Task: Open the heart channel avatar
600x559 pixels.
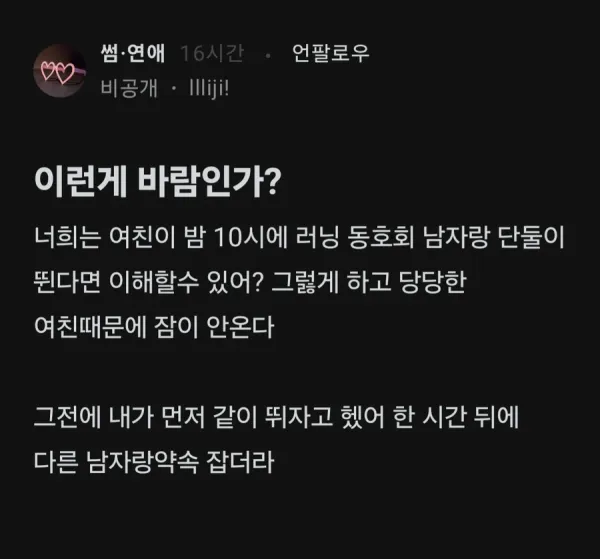Action: 59,70
